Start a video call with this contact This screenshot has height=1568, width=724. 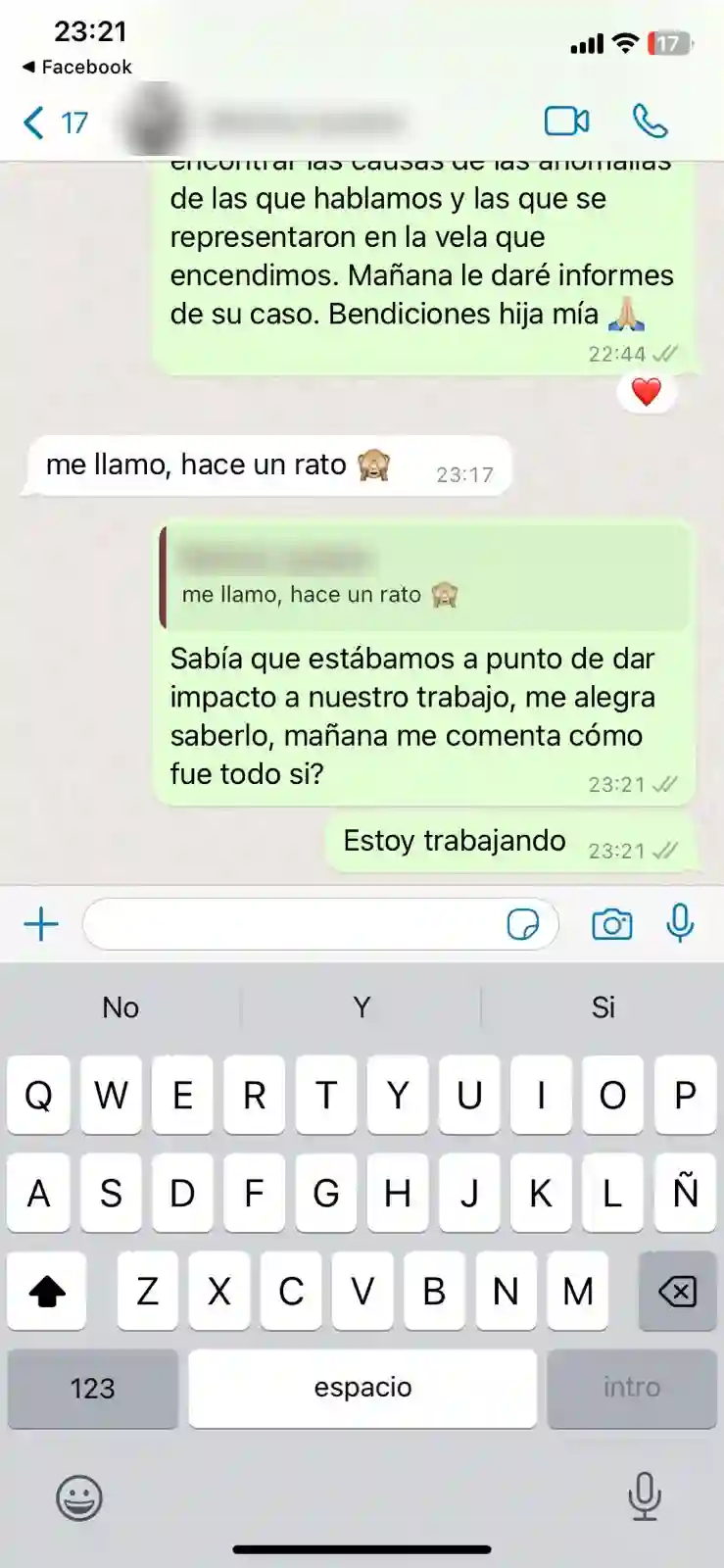tap(564, 121)
